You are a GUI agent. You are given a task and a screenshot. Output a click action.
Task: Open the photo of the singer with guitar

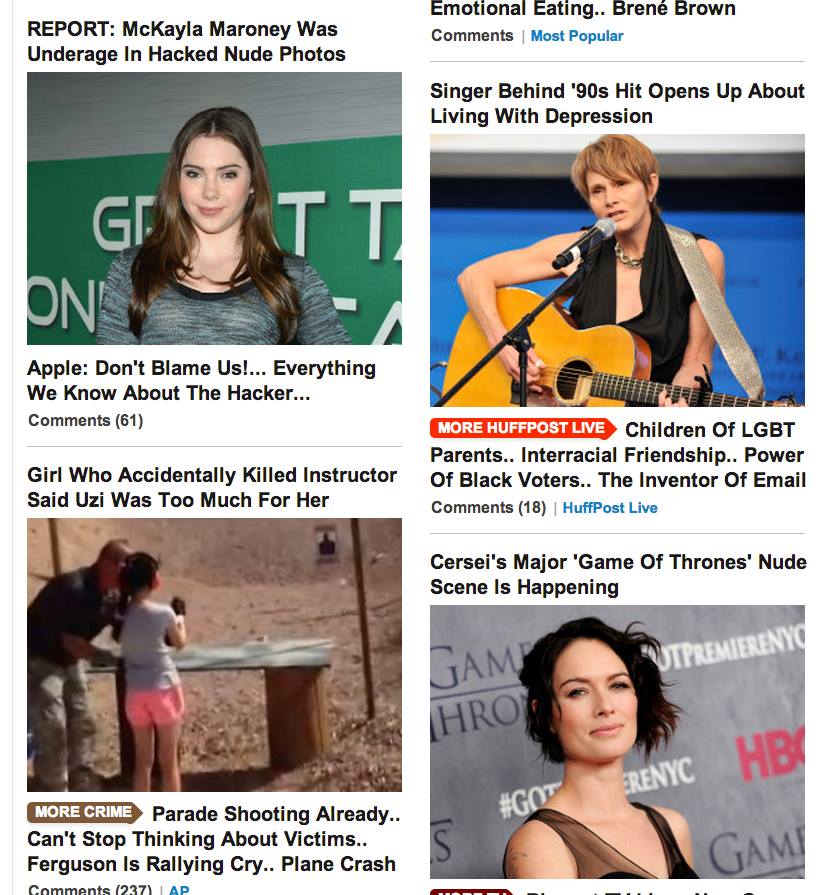[617, 270]
